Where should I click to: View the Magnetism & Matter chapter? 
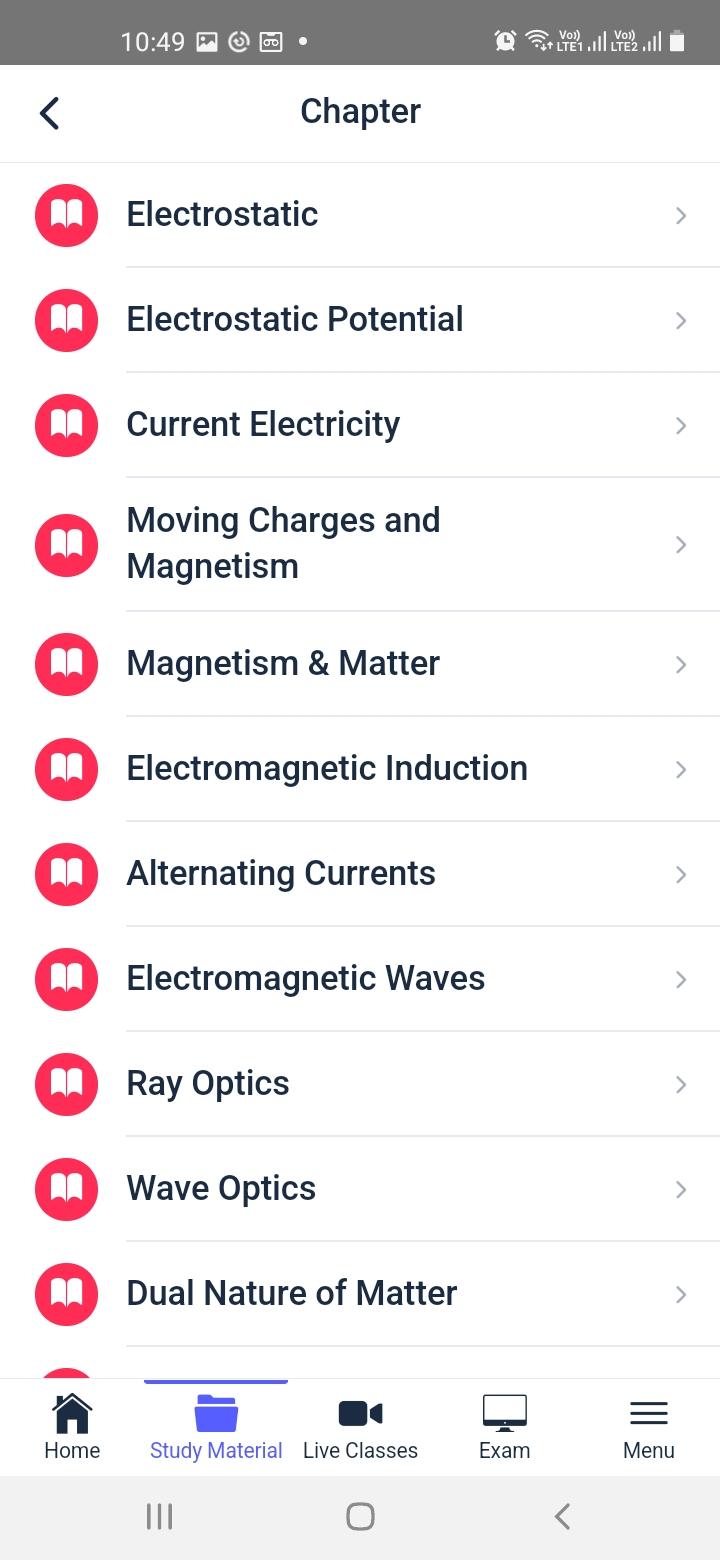pyautogui.click(x=360, y=664)
